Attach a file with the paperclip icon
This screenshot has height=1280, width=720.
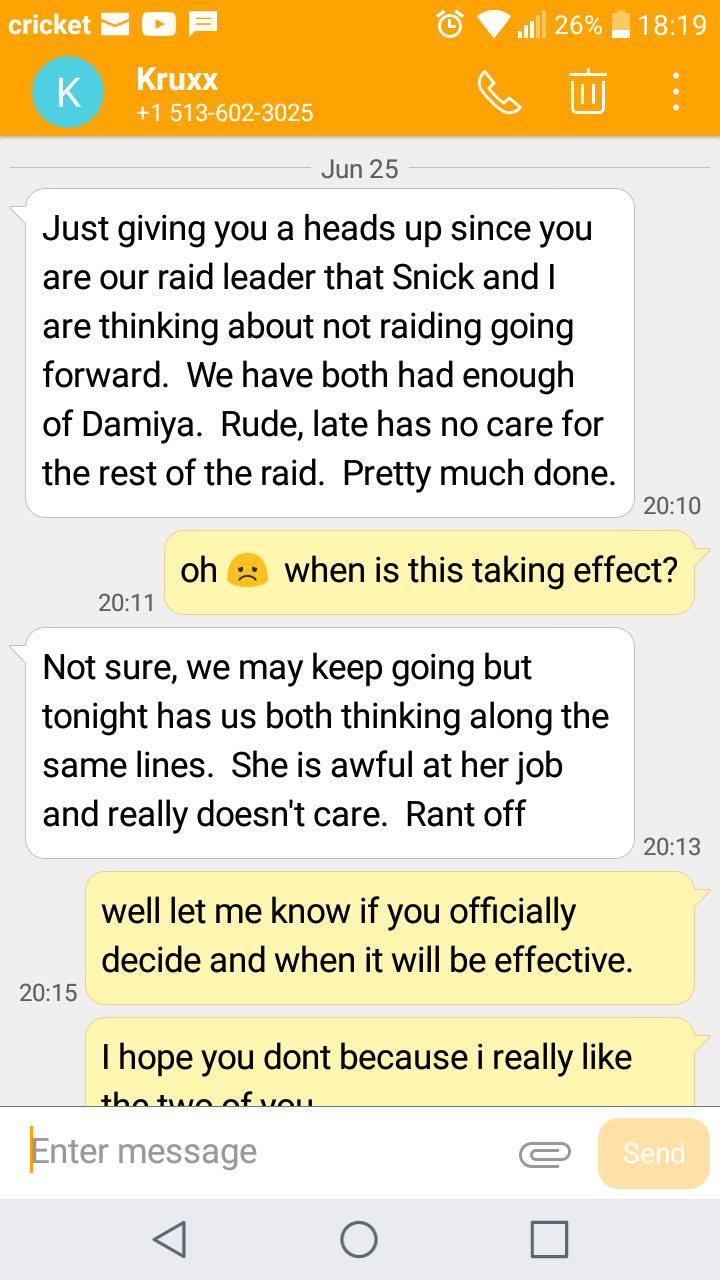tap(545, 1154)
